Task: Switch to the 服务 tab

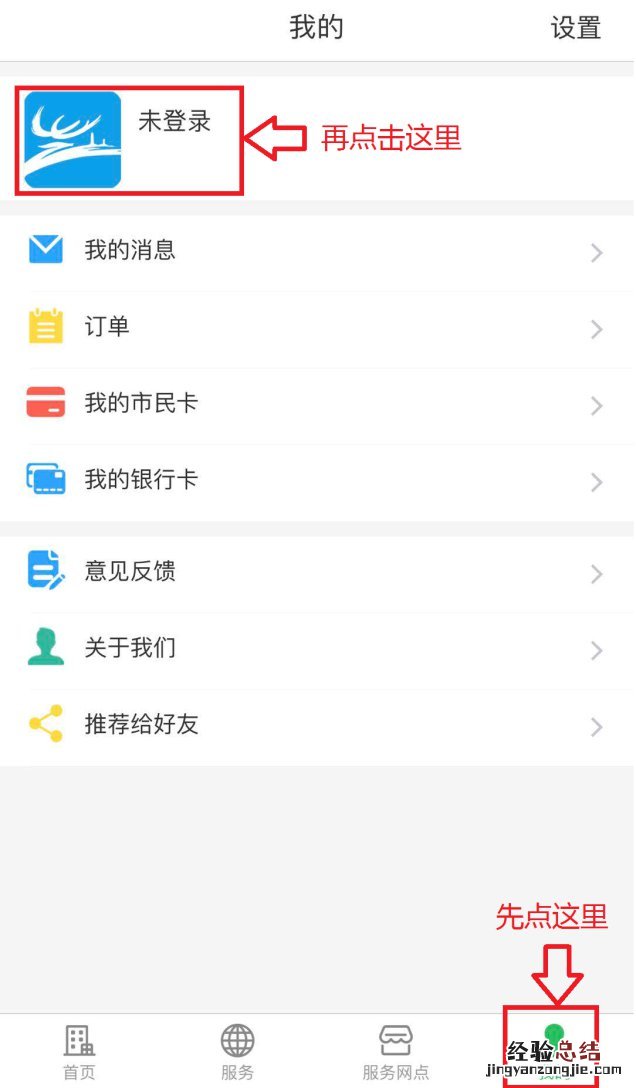Action: point(237,1052)
